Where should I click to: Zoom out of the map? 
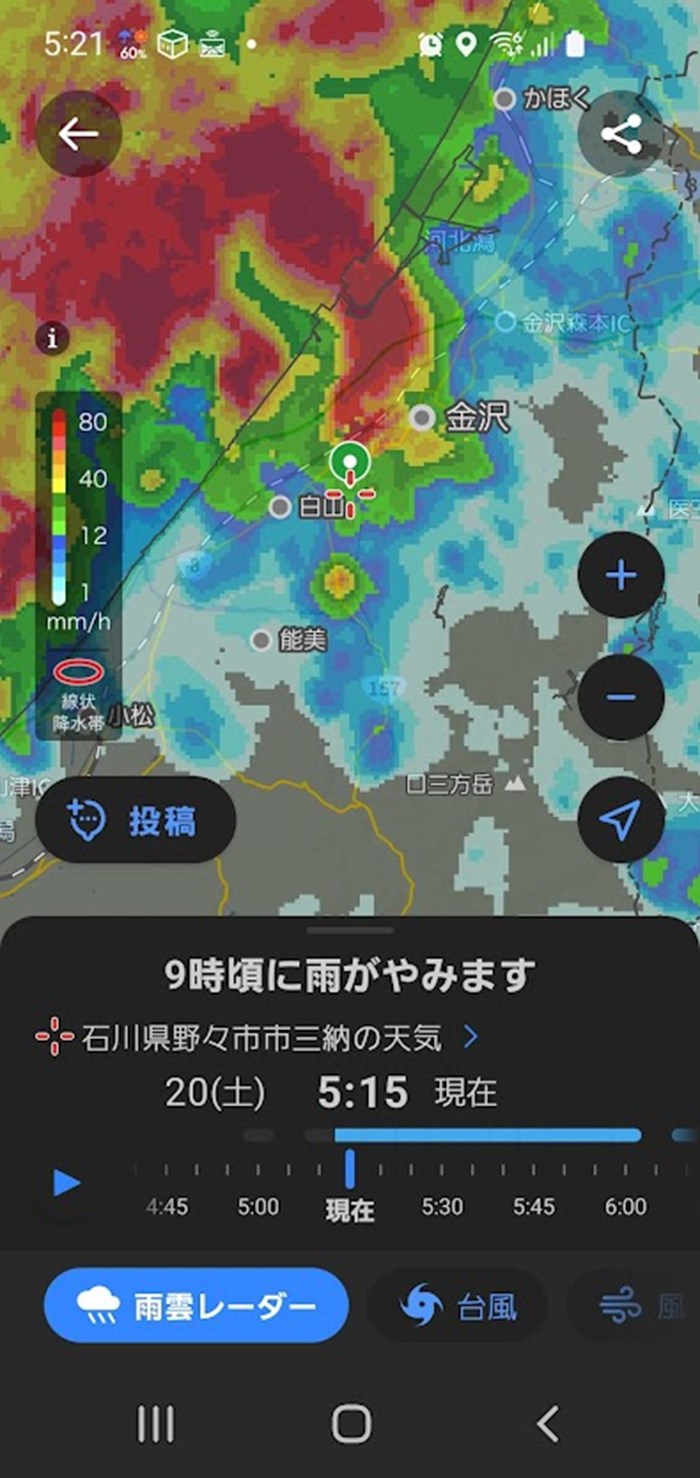[x=621, y=697]
